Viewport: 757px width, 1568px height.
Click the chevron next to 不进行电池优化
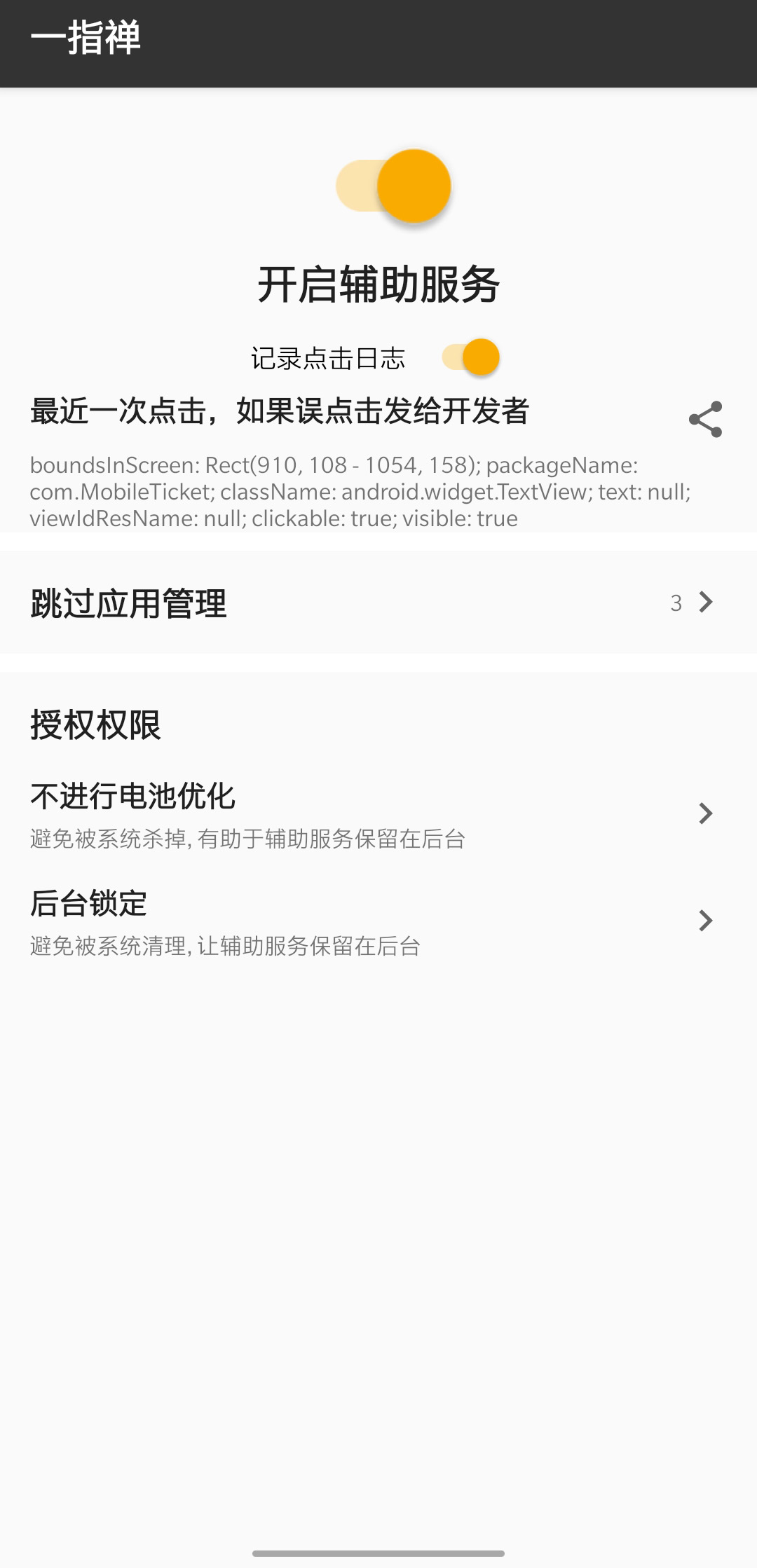(x=707, y=815)
